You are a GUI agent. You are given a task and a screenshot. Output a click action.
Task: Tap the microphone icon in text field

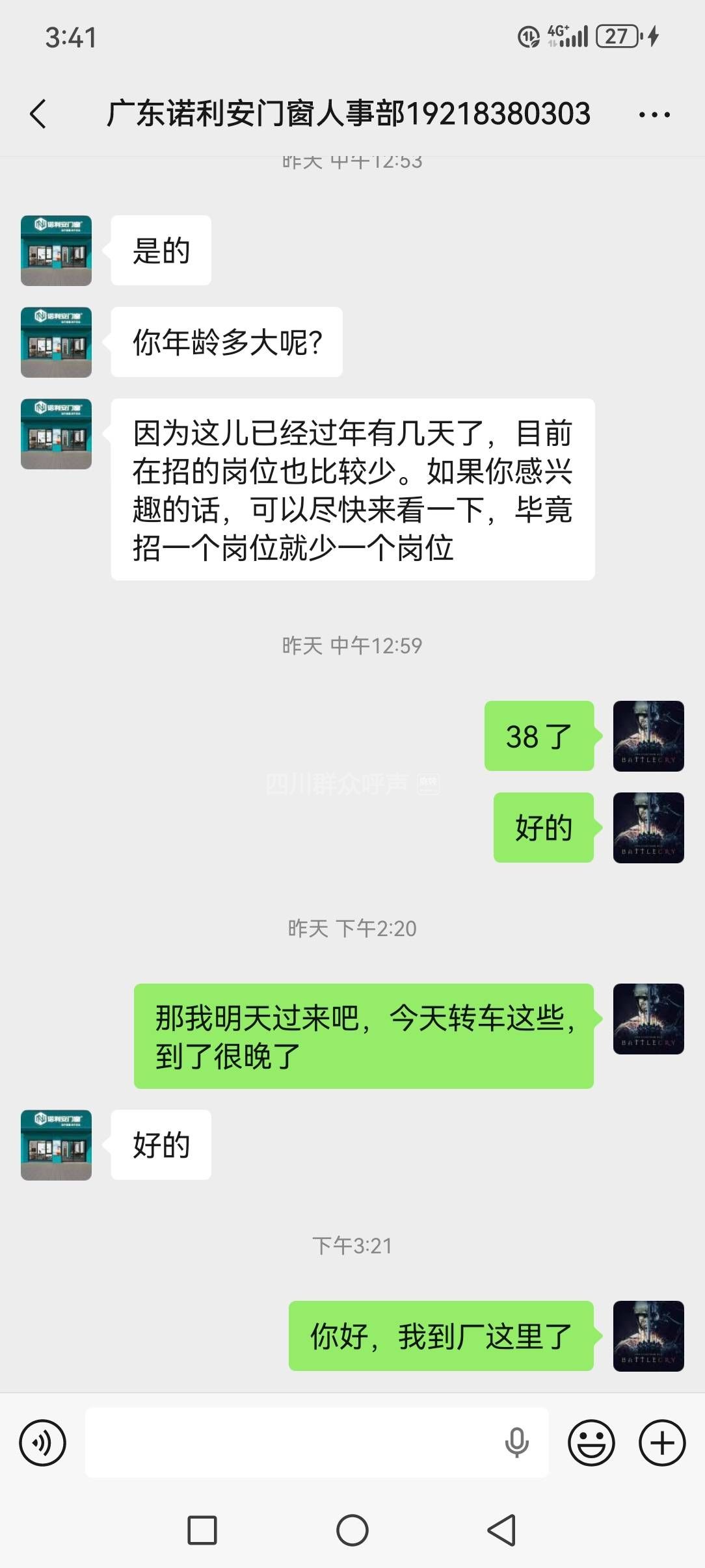click(x=517, y=1443)
